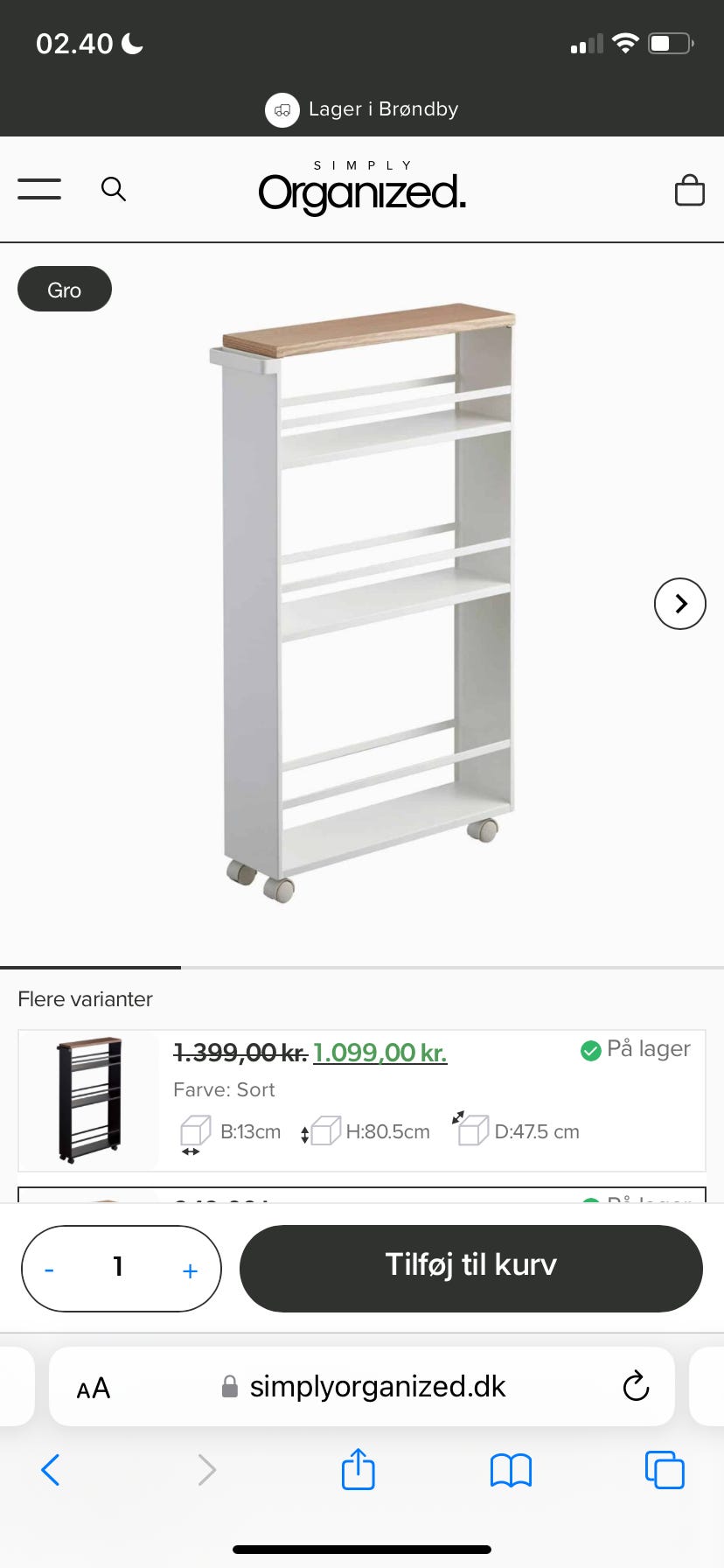Open the hamburger menu
This screenshot has height=1568, width=724.
pyautogui.click(x=39, y=189)
